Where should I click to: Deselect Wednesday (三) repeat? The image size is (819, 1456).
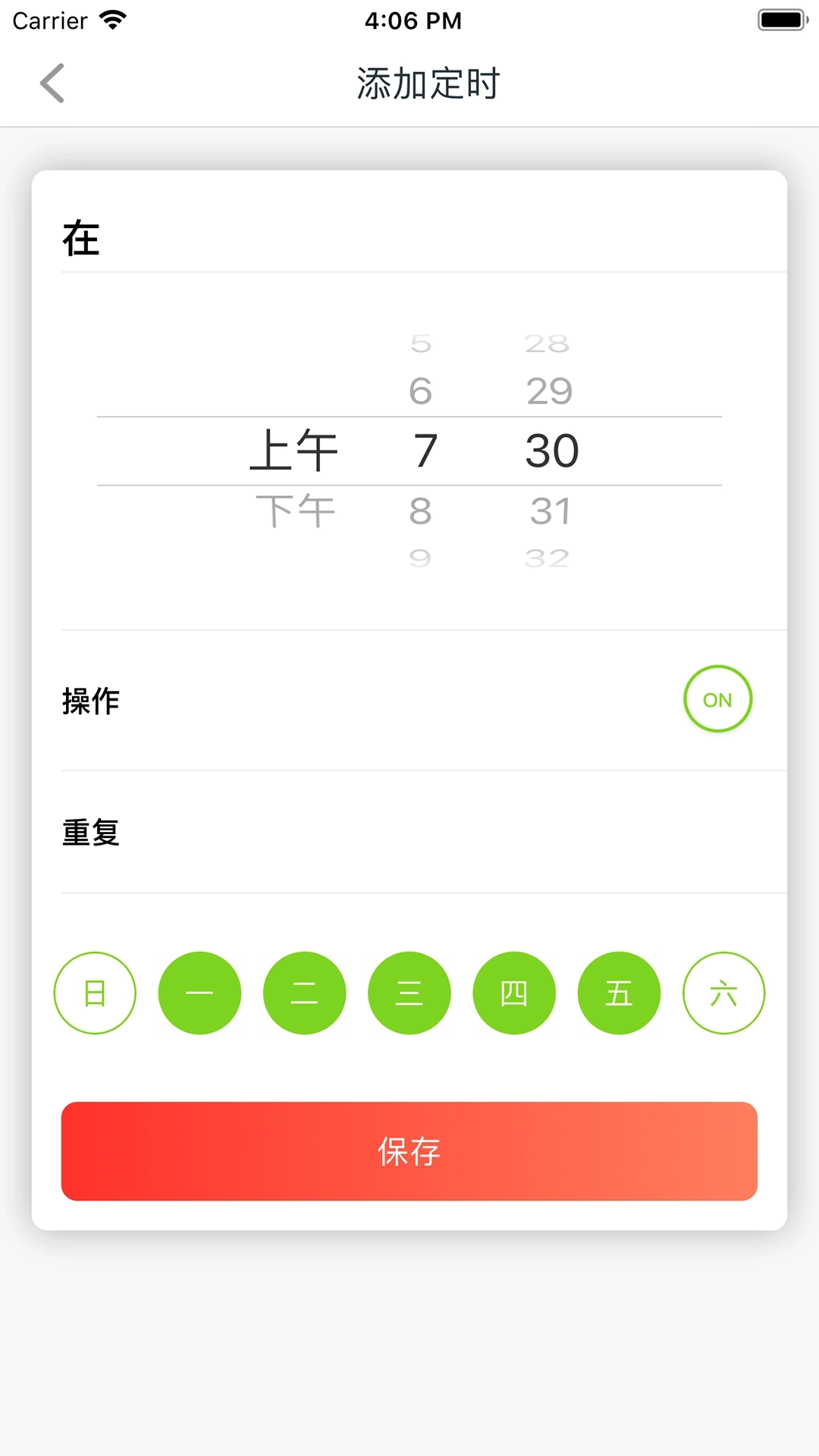pos(409,993)
